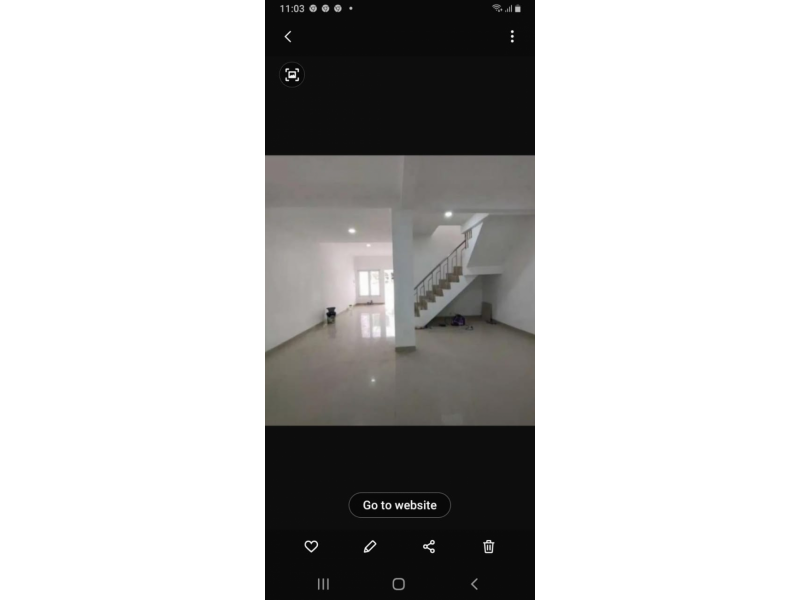Open recent apps from the navigation bar
The image size is (800, 600).
pos(323,584)
